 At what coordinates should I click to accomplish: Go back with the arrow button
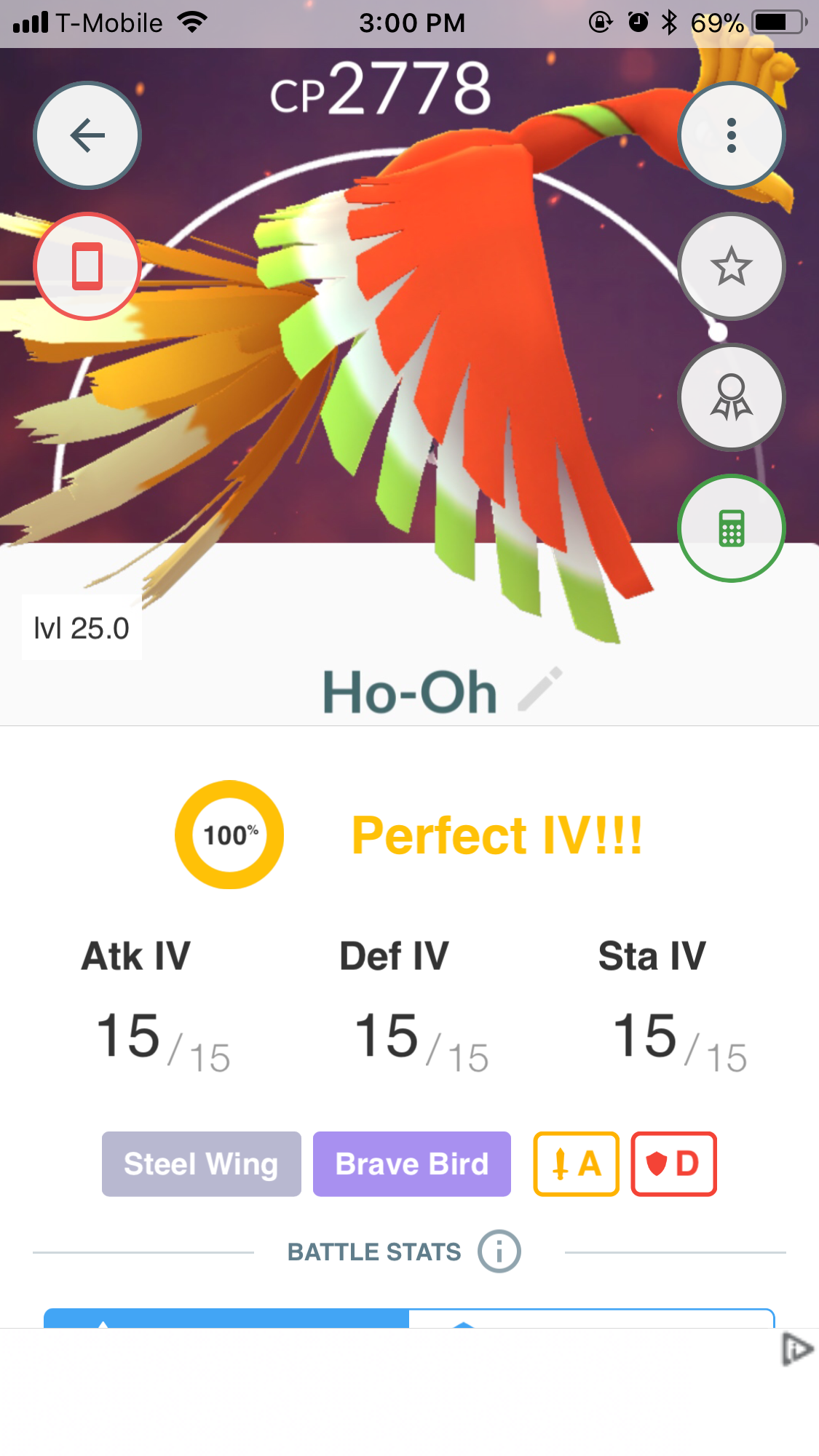click(87, 135)
